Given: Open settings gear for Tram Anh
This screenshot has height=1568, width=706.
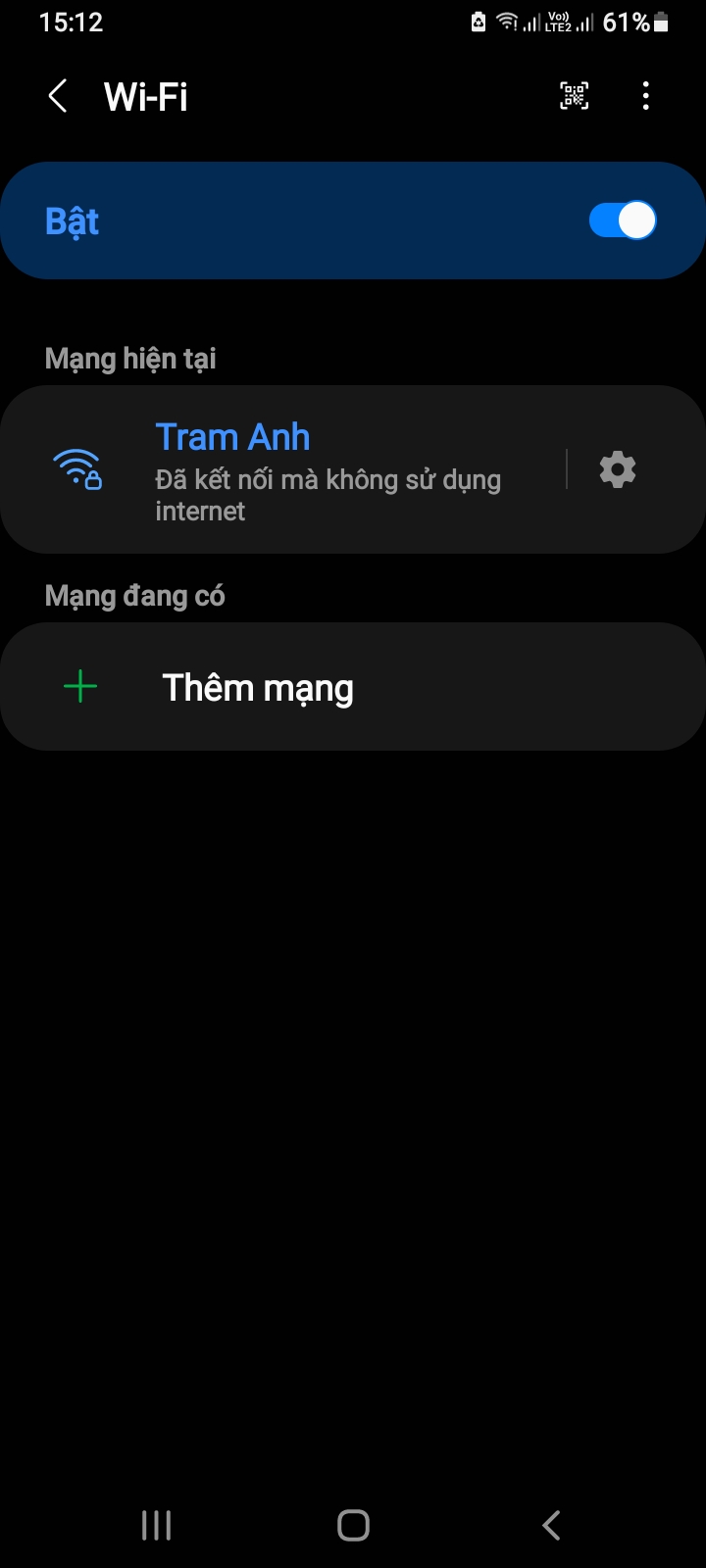Looking at the screenshot, I should [x=618, y=469].
